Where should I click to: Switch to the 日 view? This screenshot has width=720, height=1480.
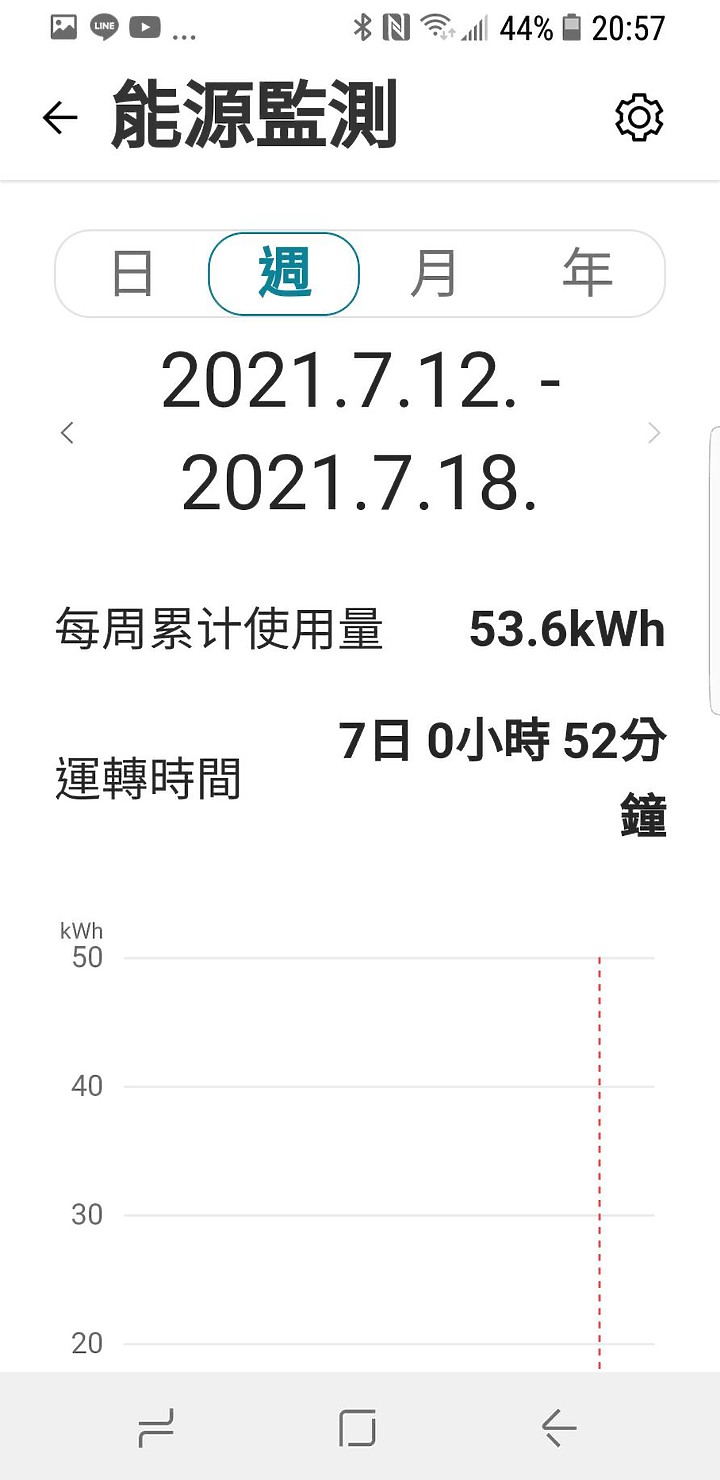pos(133,274)
